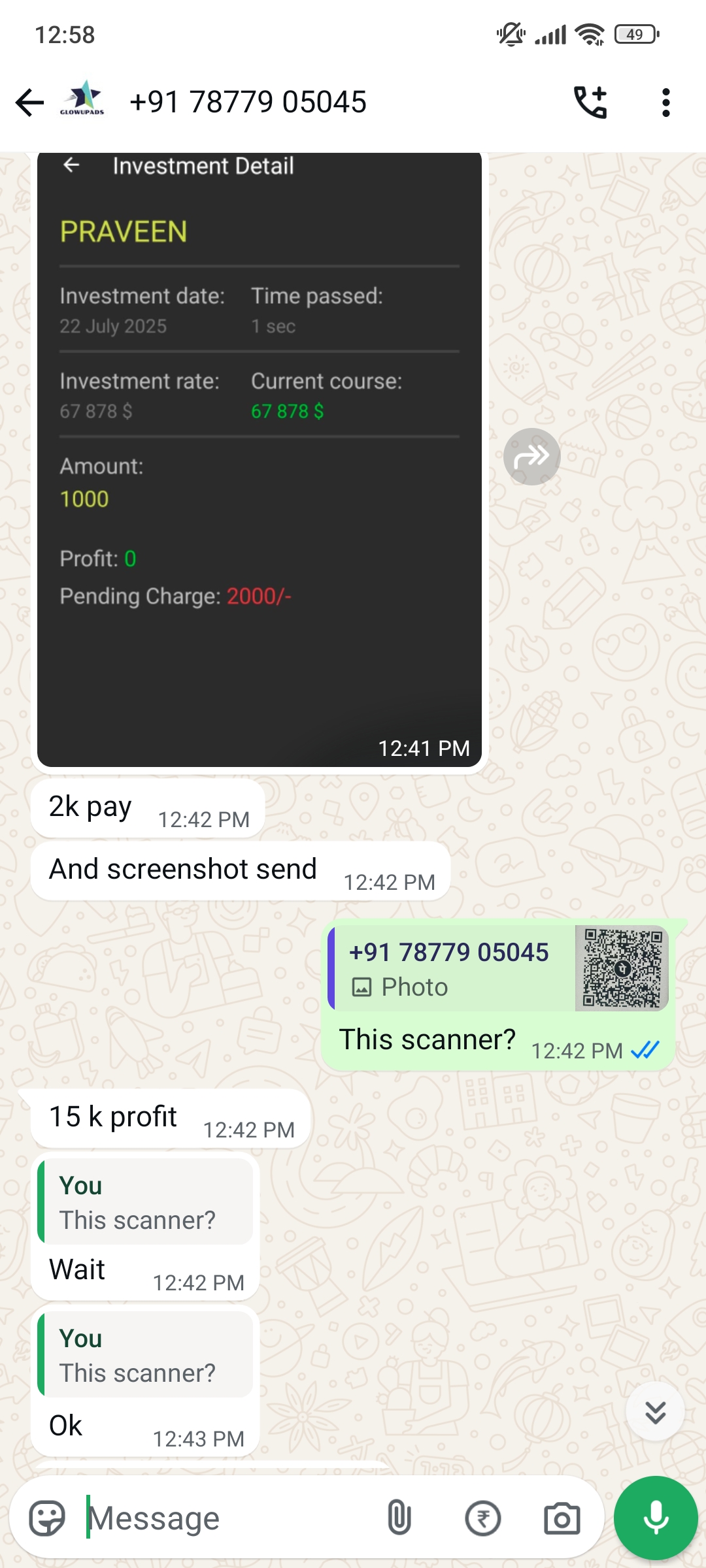
Task: Open contact info for +91 78779 05045
Action: coord(248,103)
